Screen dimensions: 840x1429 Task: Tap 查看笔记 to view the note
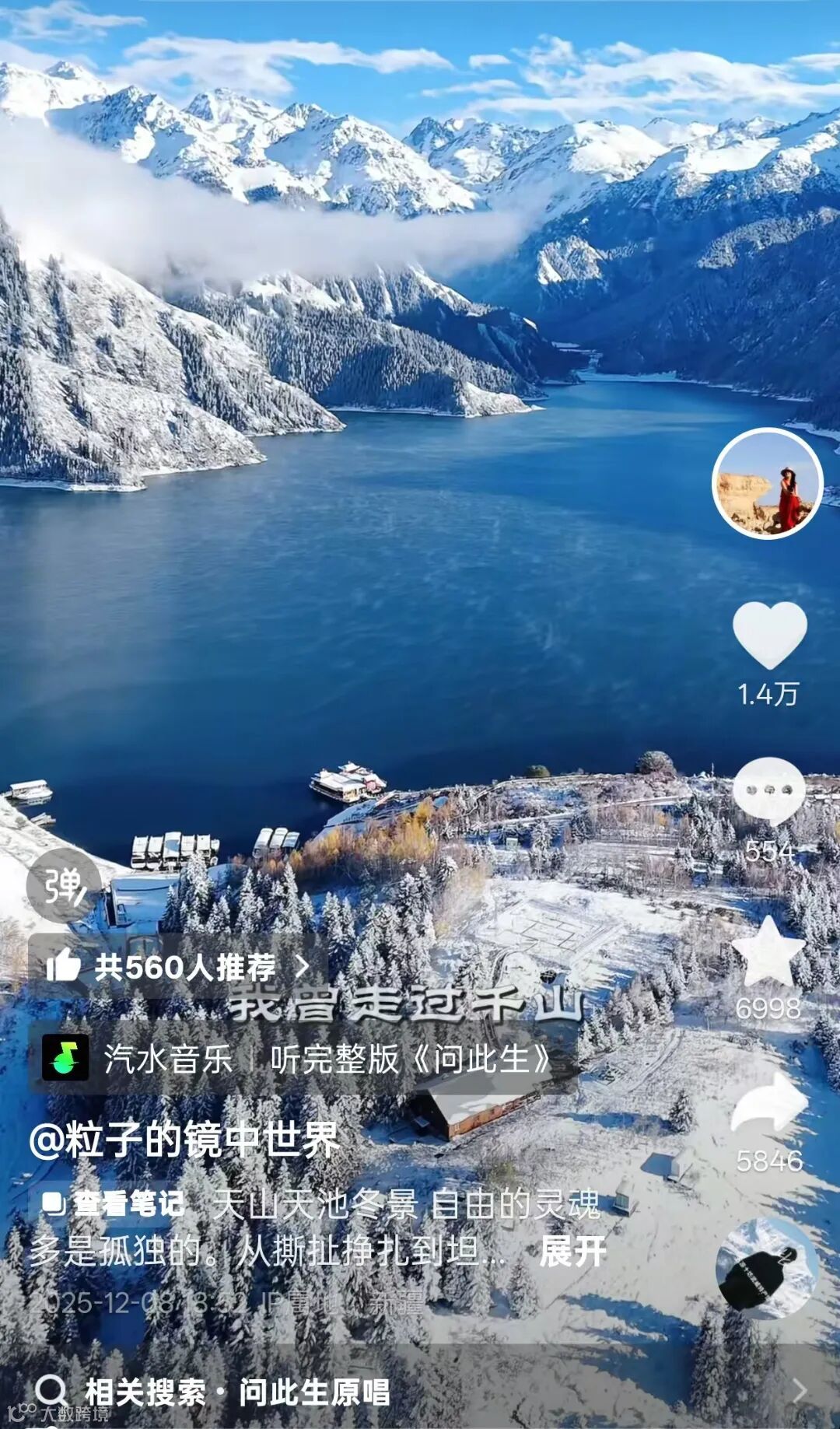[114, 1204]
